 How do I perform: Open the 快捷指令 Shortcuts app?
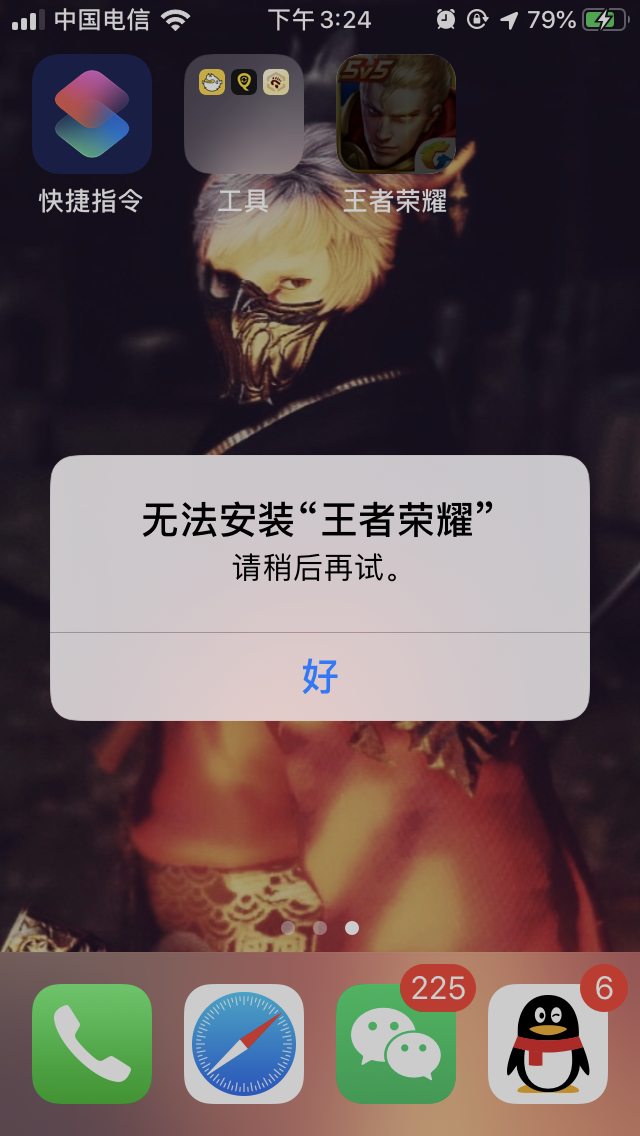tap(92, 114)
